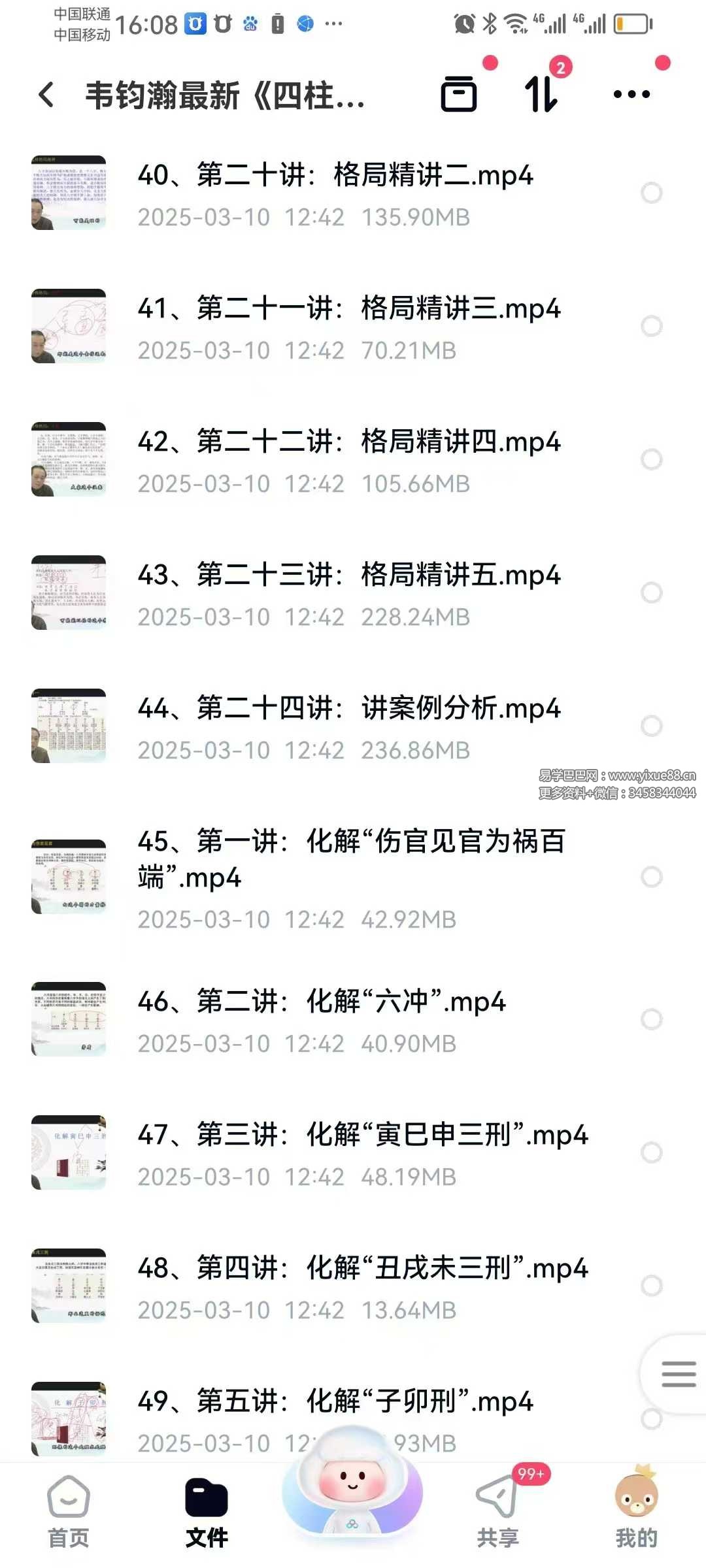Play video 46 化解“六冲”.mp4
Viewport: 706px width, 1568px height.
[x=322, y=1002]
